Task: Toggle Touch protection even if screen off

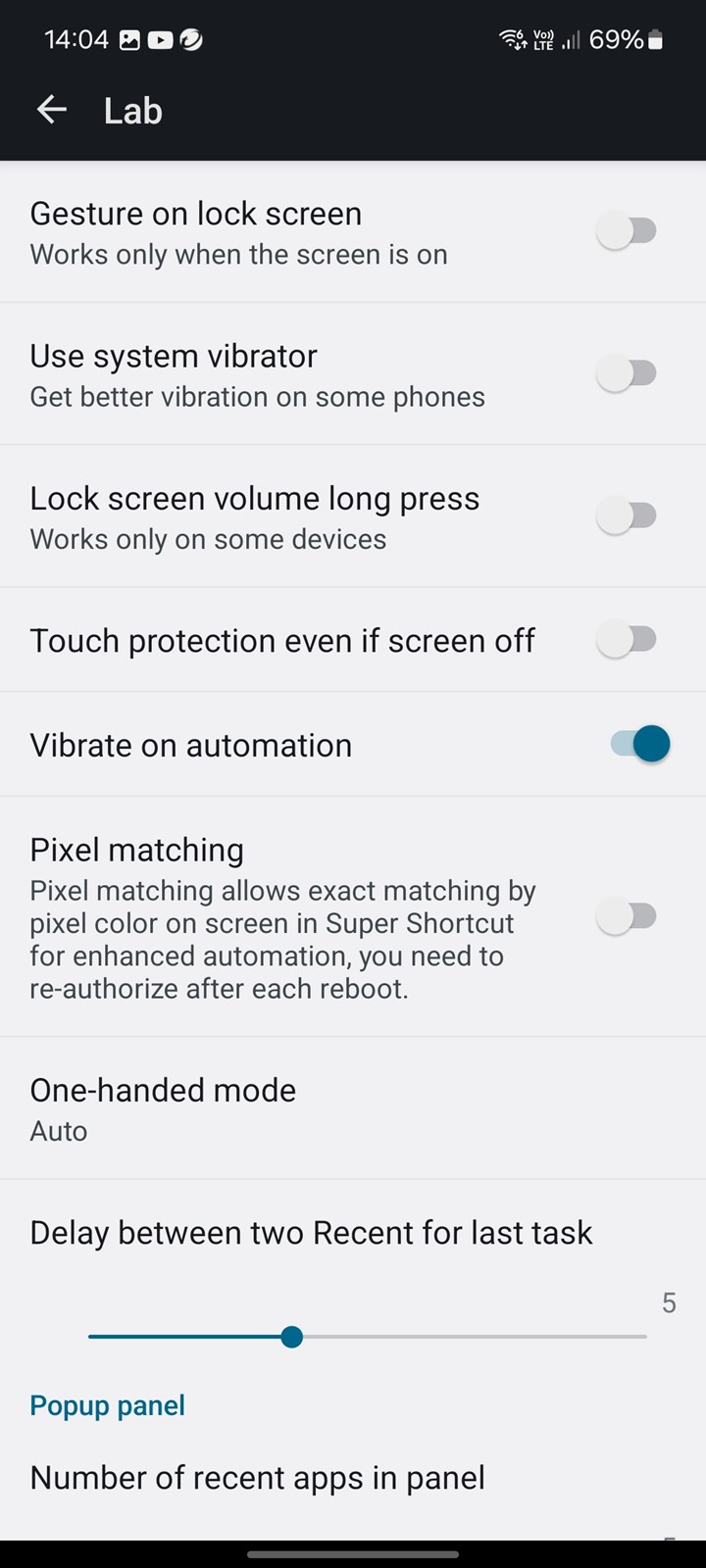Action: click(627, 640)
